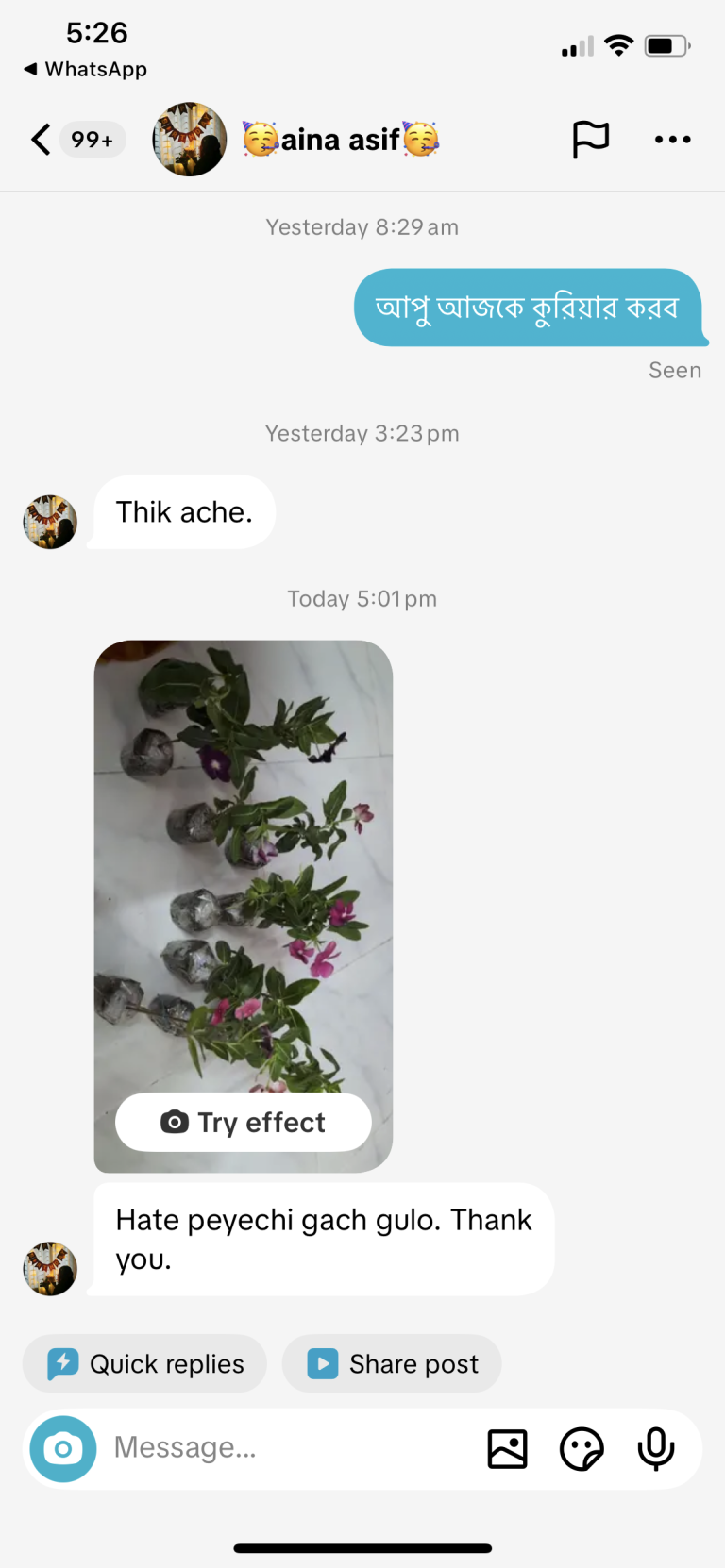Open Quick replies

coord(144,1363)
